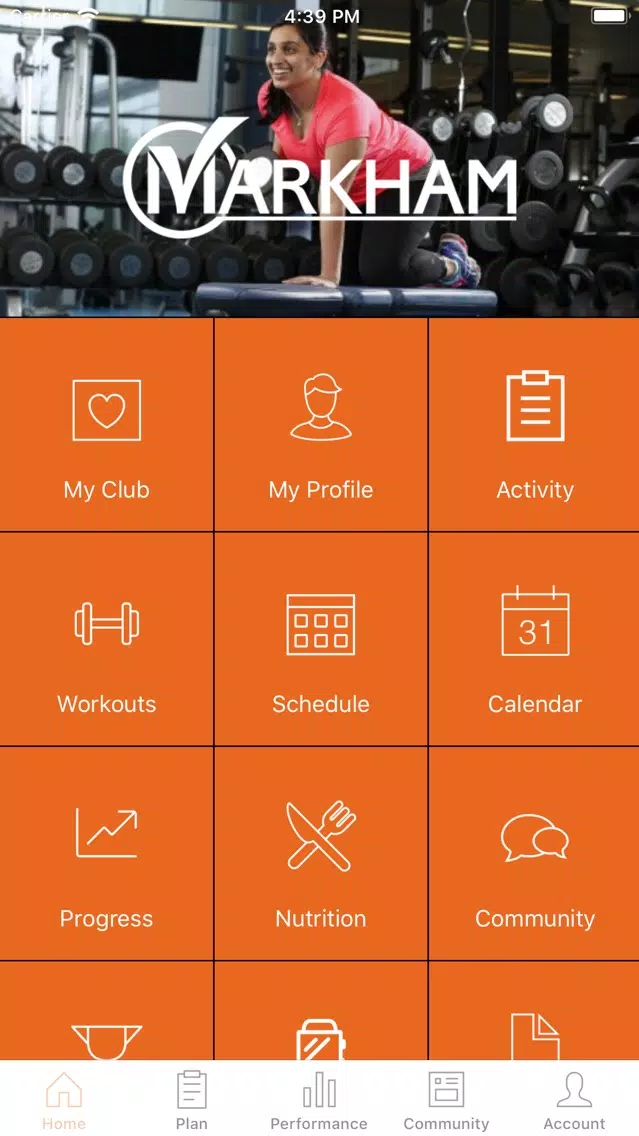Open the Calendar tile
The height and width of the screenshot is (1136, 639).
pos(535,639)
